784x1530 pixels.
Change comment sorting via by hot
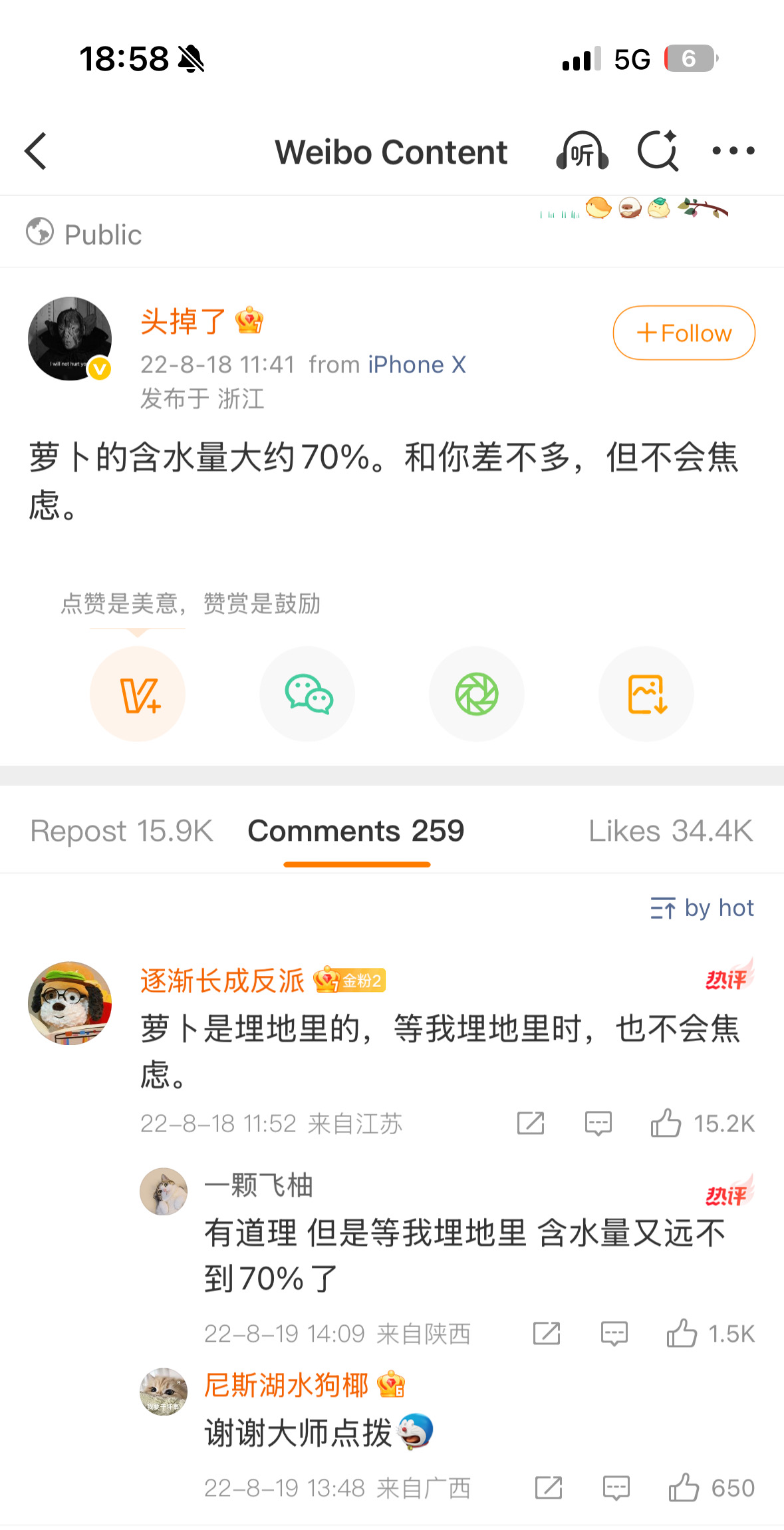coord(702,908)
